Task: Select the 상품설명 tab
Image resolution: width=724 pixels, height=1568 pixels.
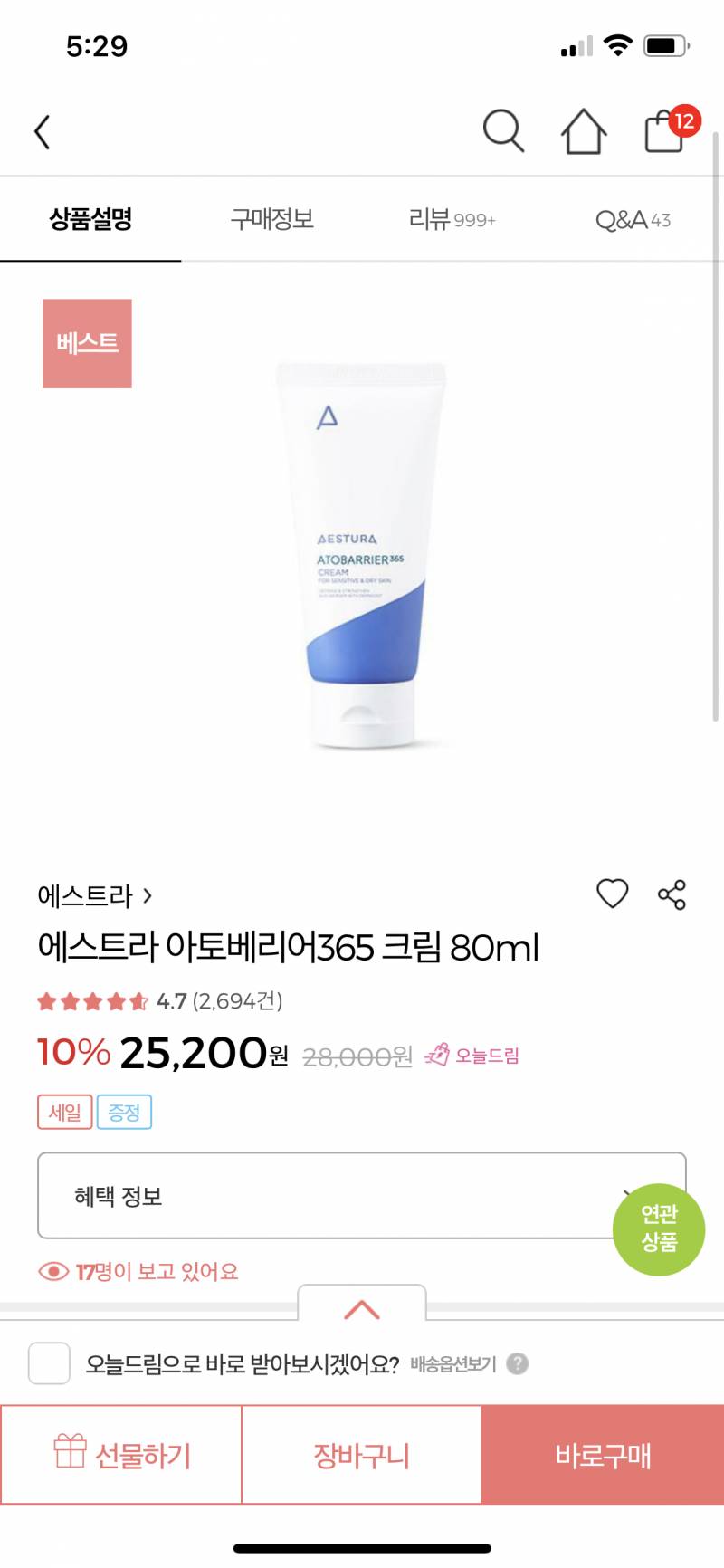Action: point(90,219)
